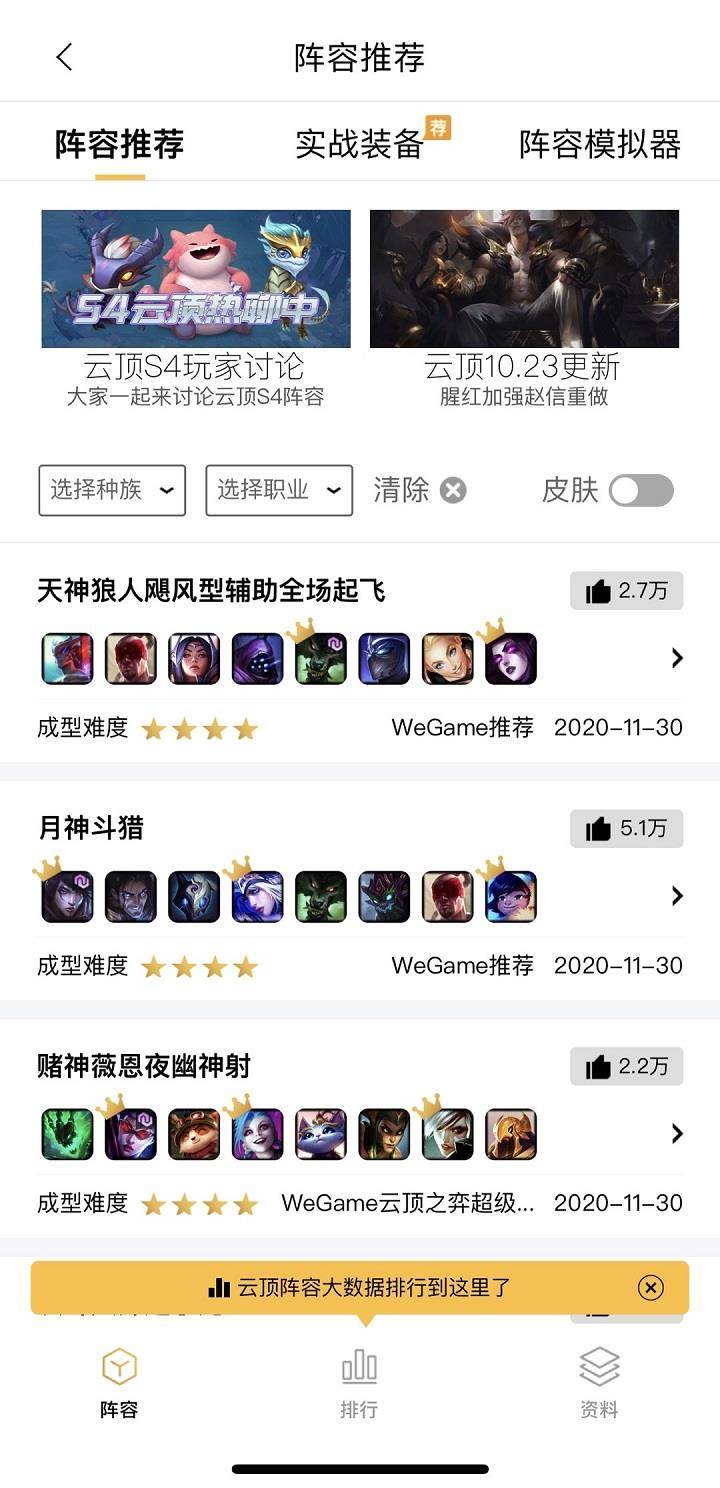
Task: Switch to the 资料 bottom tab
Action: 599,1383
